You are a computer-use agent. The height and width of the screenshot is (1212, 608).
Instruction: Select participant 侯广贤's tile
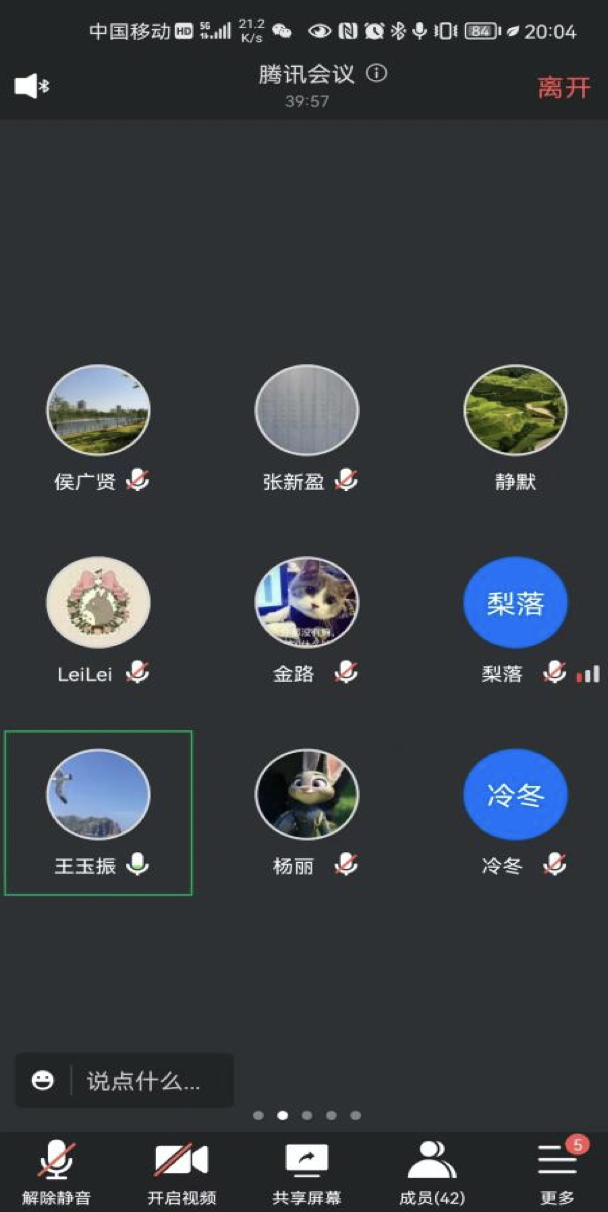coord(98,410)
